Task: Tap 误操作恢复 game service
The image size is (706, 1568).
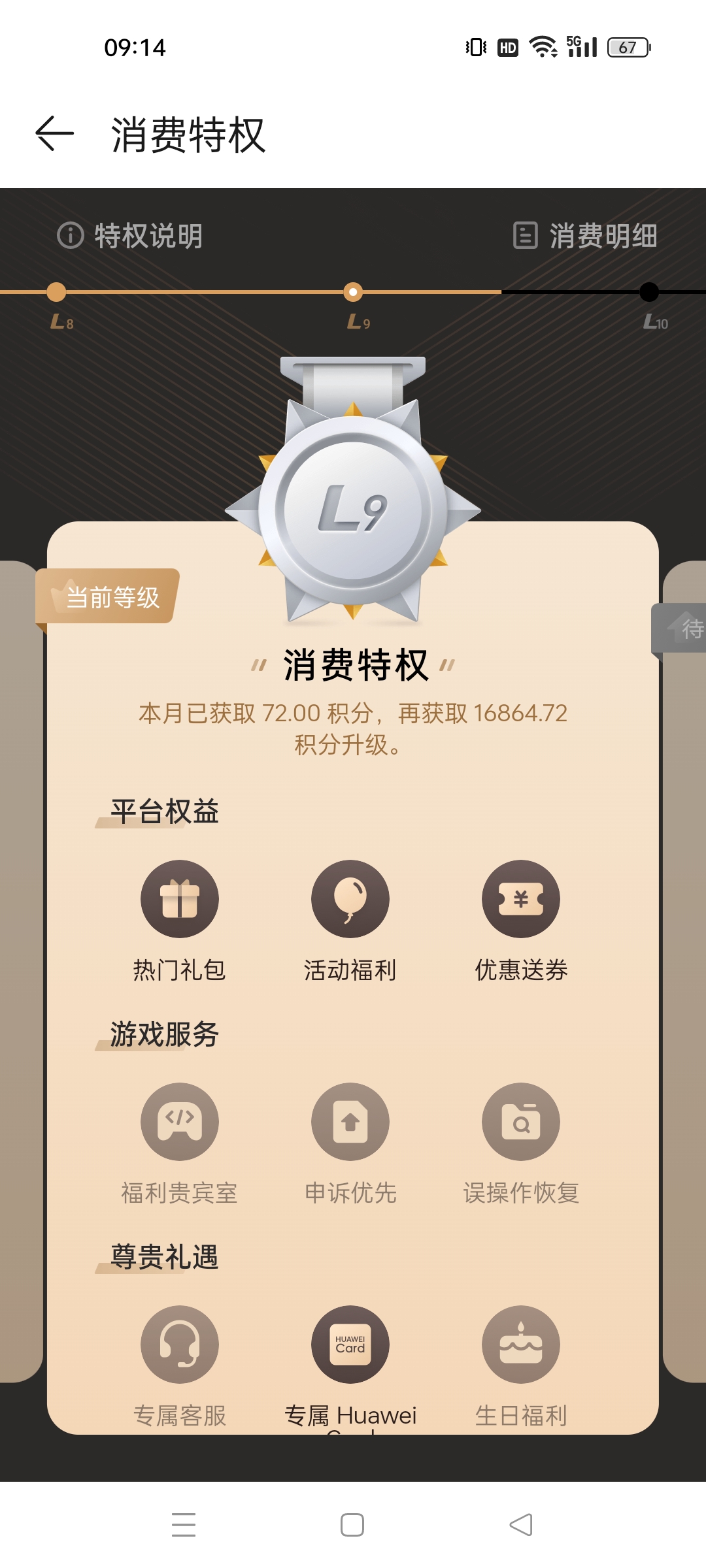Action: tap(521, 1122)
